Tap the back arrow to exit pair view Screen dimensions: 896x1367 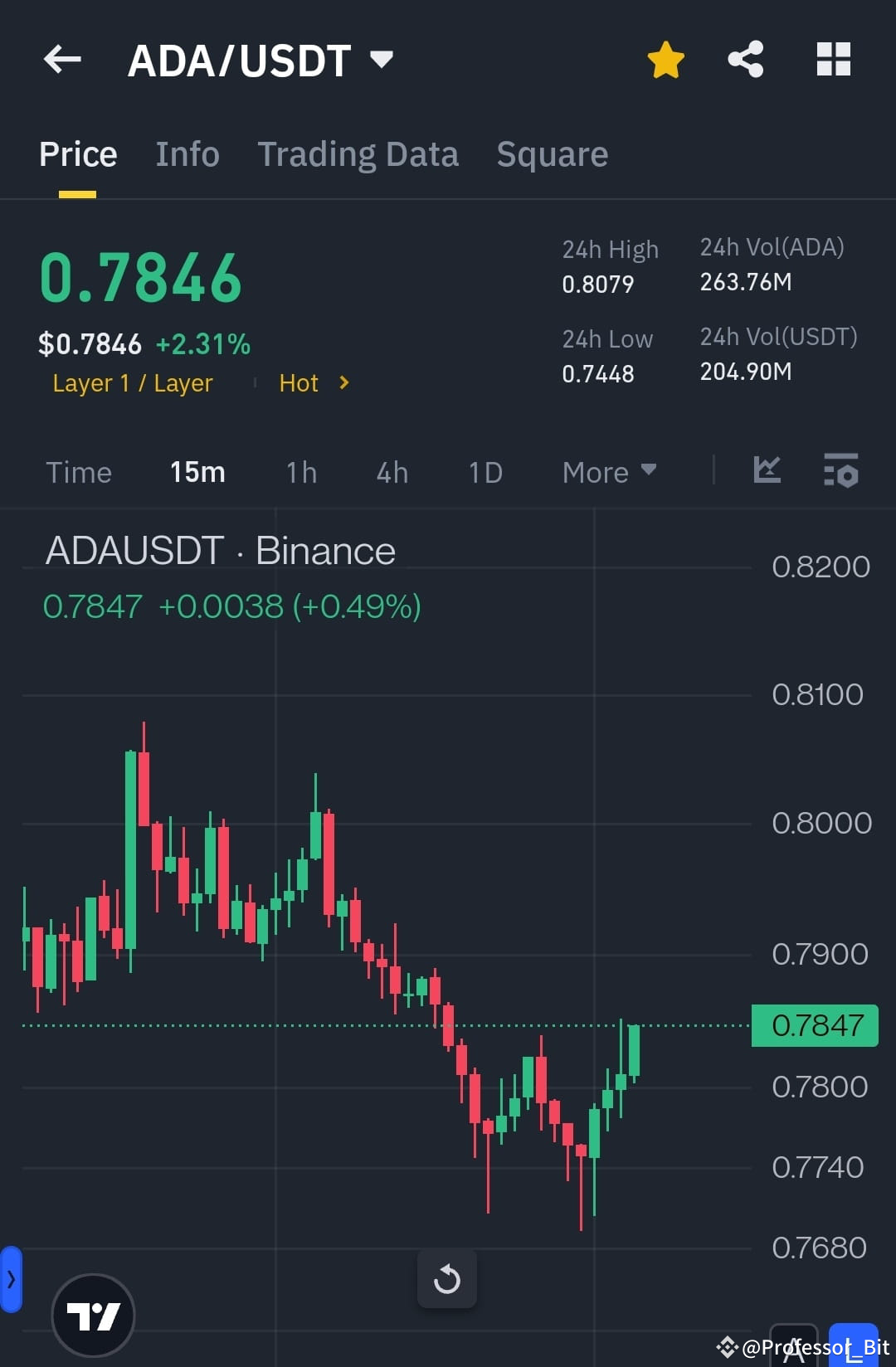(x=61, y=59)
